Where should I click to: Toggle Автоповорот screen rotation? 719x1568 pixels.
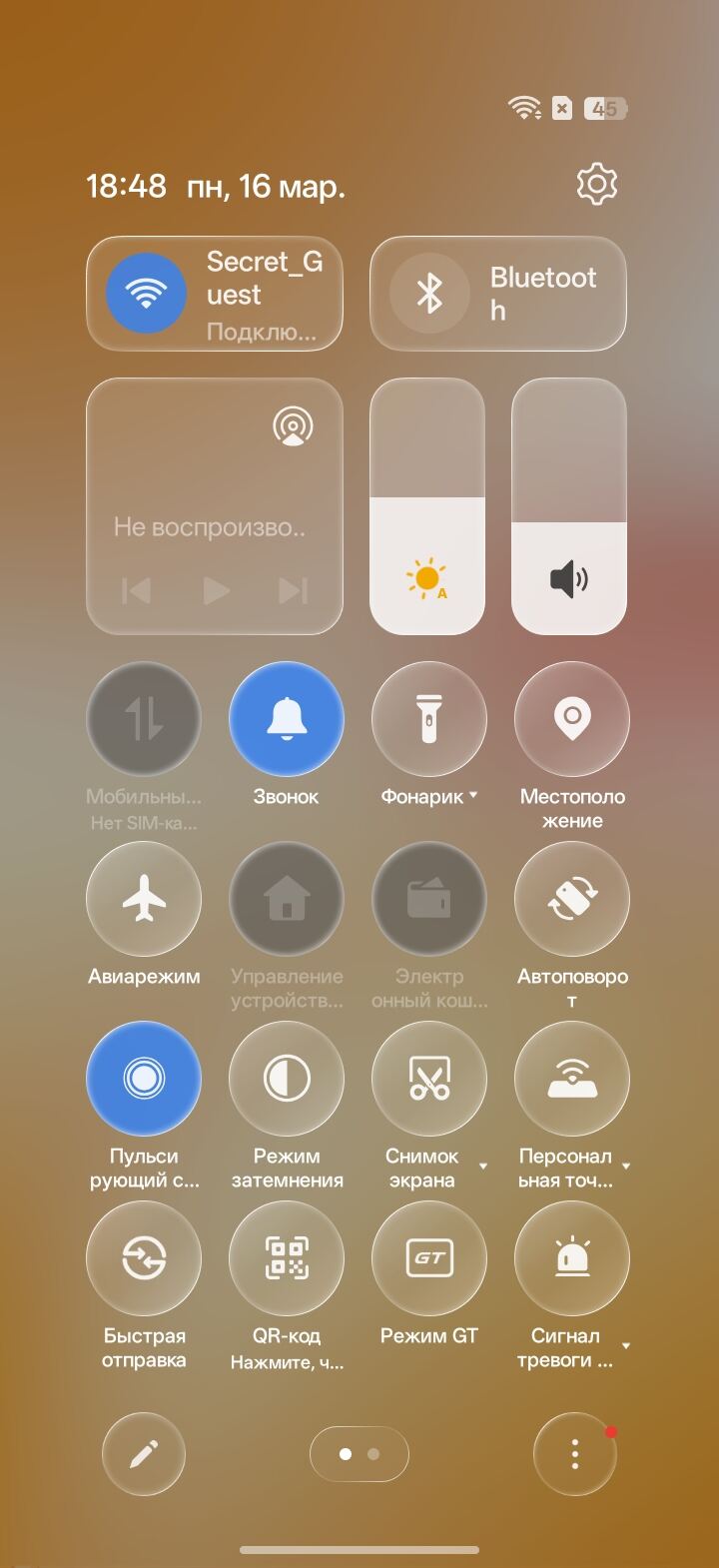(x=572, y=899)
